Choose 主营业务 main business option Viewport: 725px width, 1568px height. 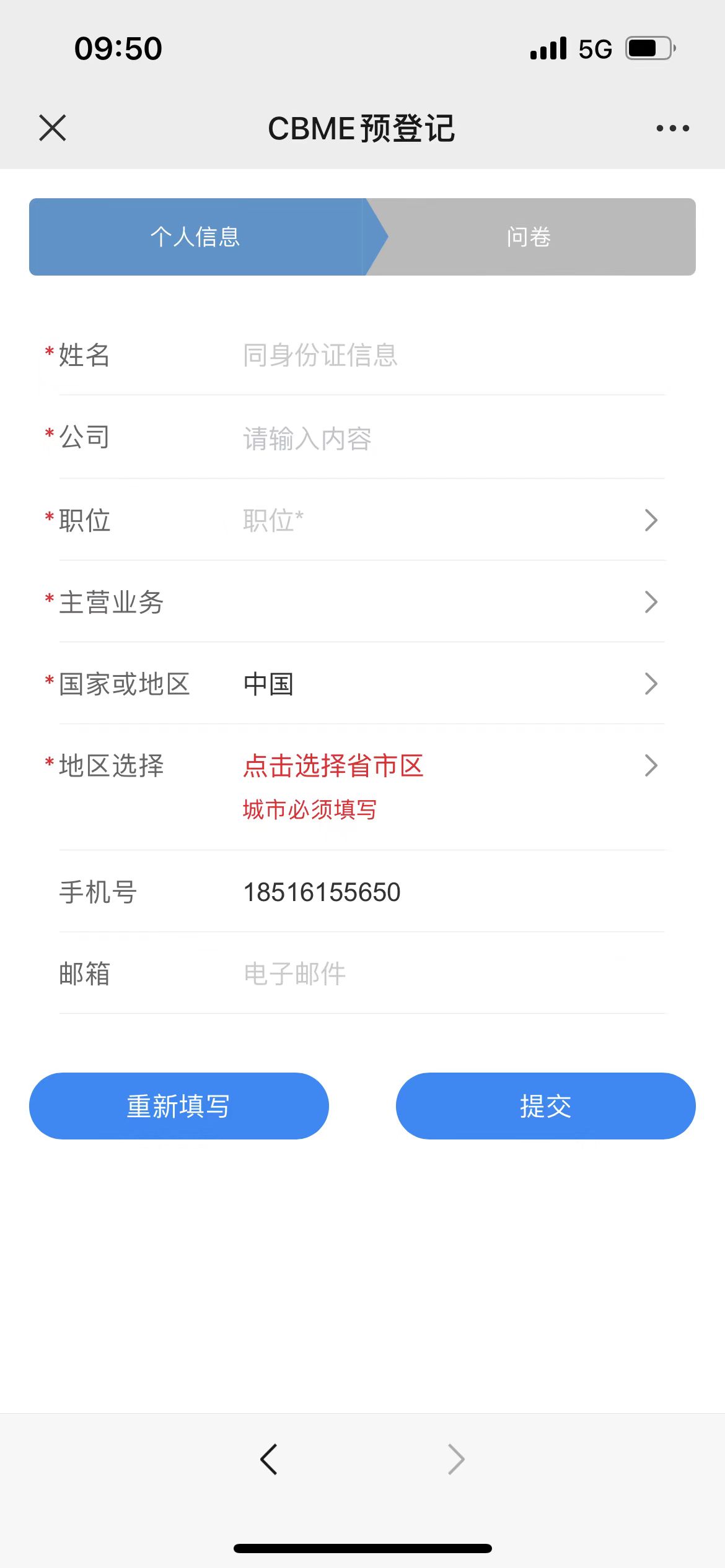click(x=362, y=602)
